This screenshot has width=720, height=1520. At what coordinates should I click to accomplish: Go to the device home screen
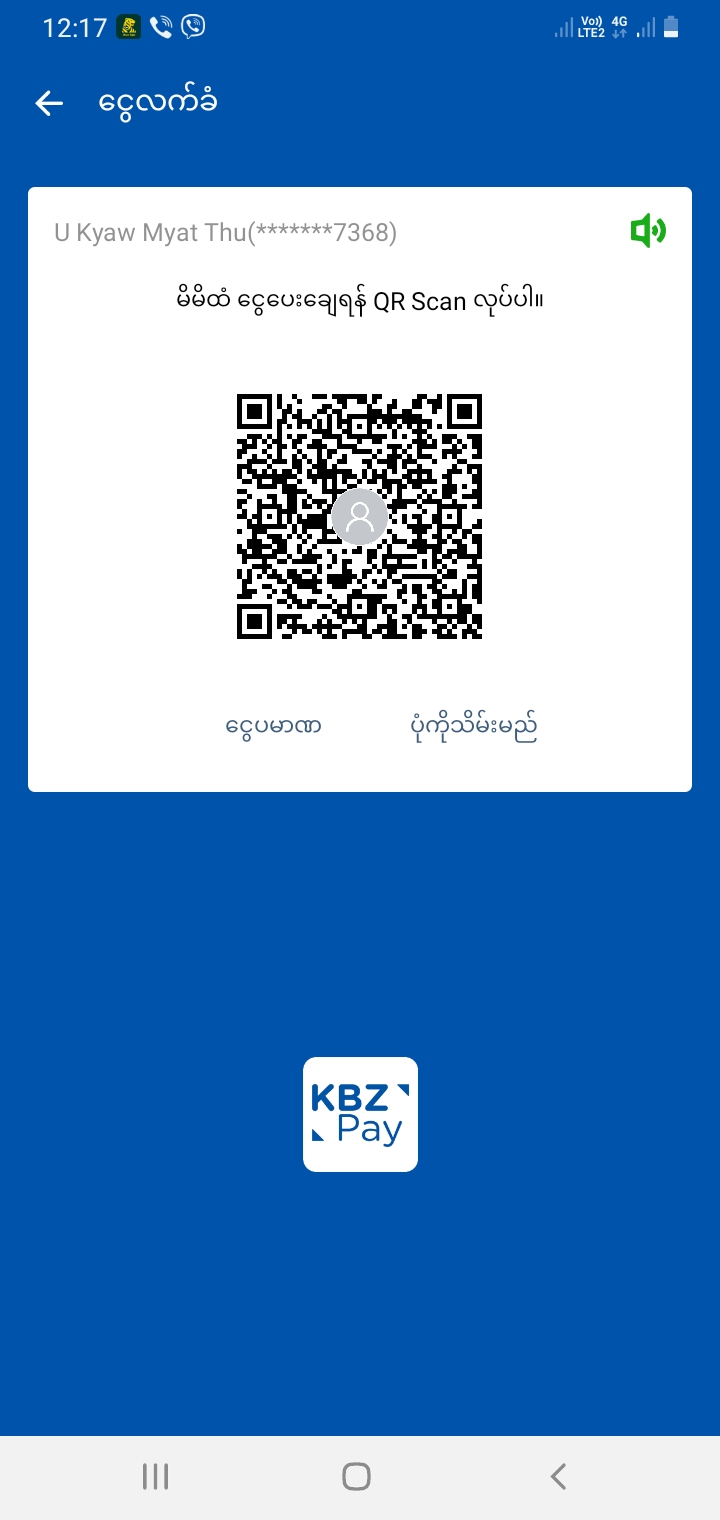(356, 1476)
